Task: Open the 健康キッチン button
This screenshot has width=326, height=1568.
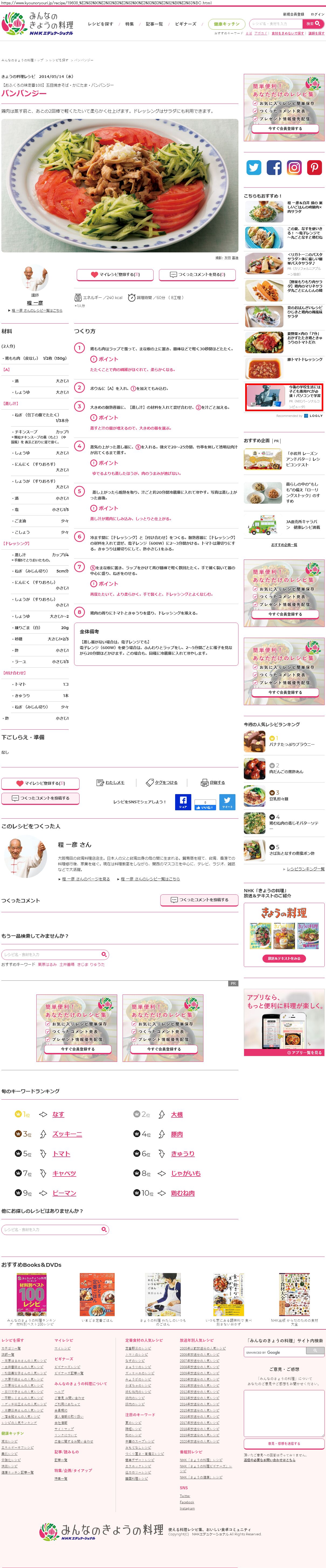Action: pos(227,24)
